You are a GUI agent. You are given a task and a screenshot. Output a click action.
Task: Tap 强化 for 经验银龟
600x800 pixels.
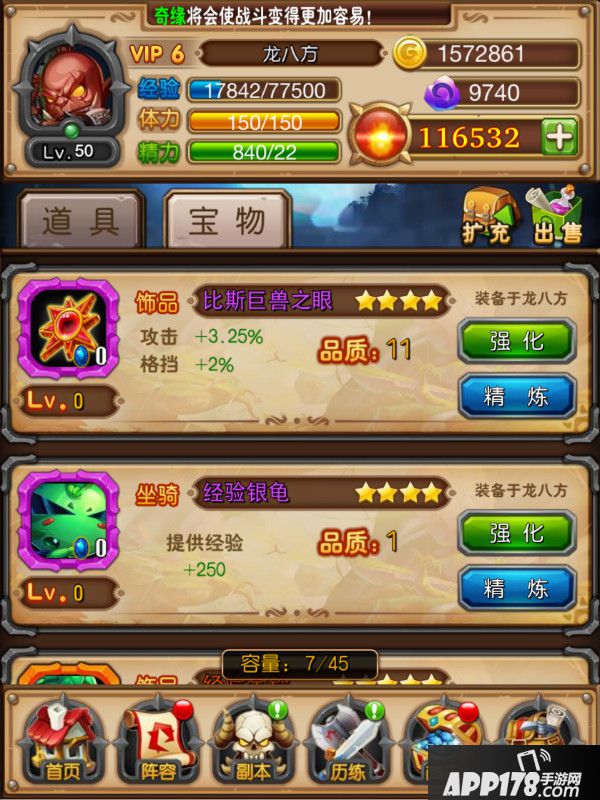tap(516, 532)
